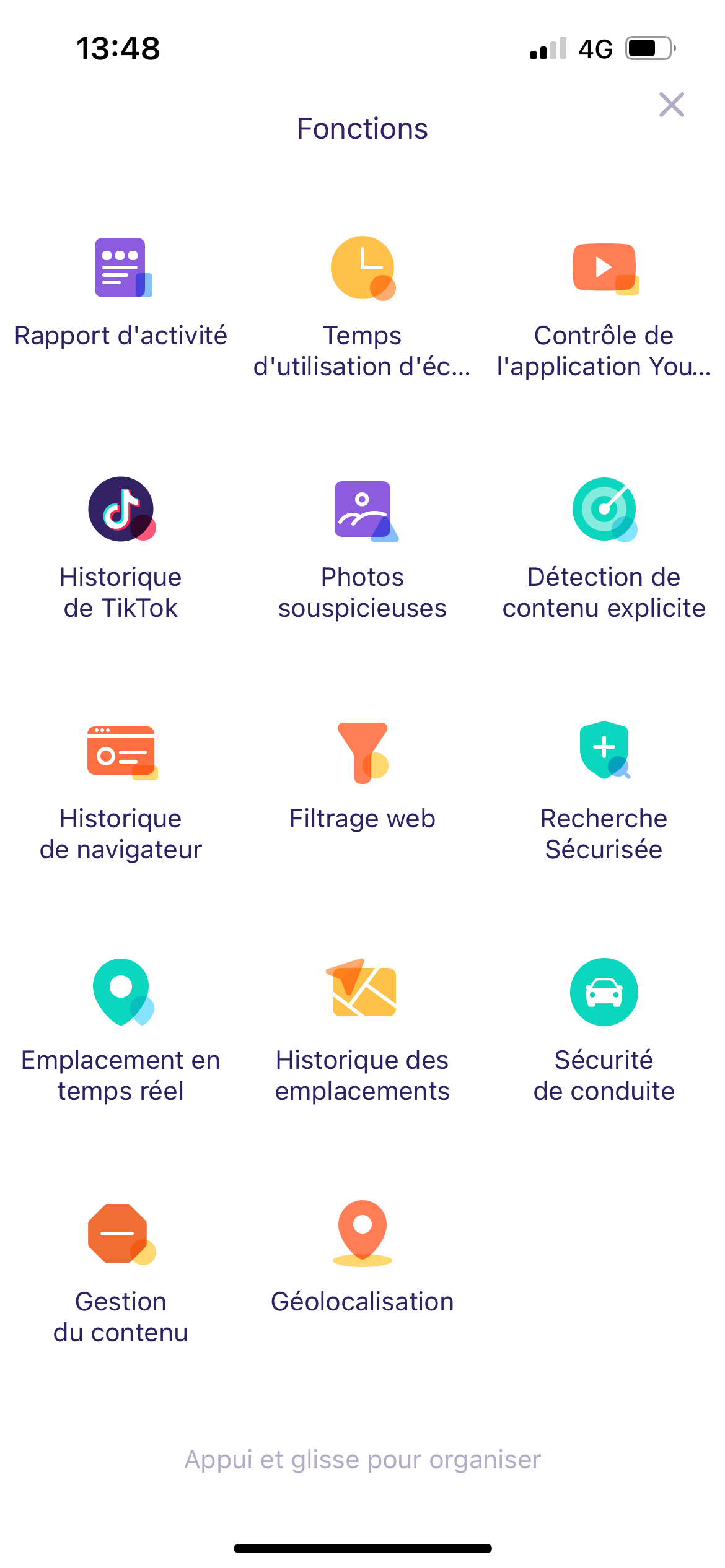The height and width of the screenshot is (1568, 725).
Task: Open Contrôle de l'application YouTube
Action: [x=604, y=268]
